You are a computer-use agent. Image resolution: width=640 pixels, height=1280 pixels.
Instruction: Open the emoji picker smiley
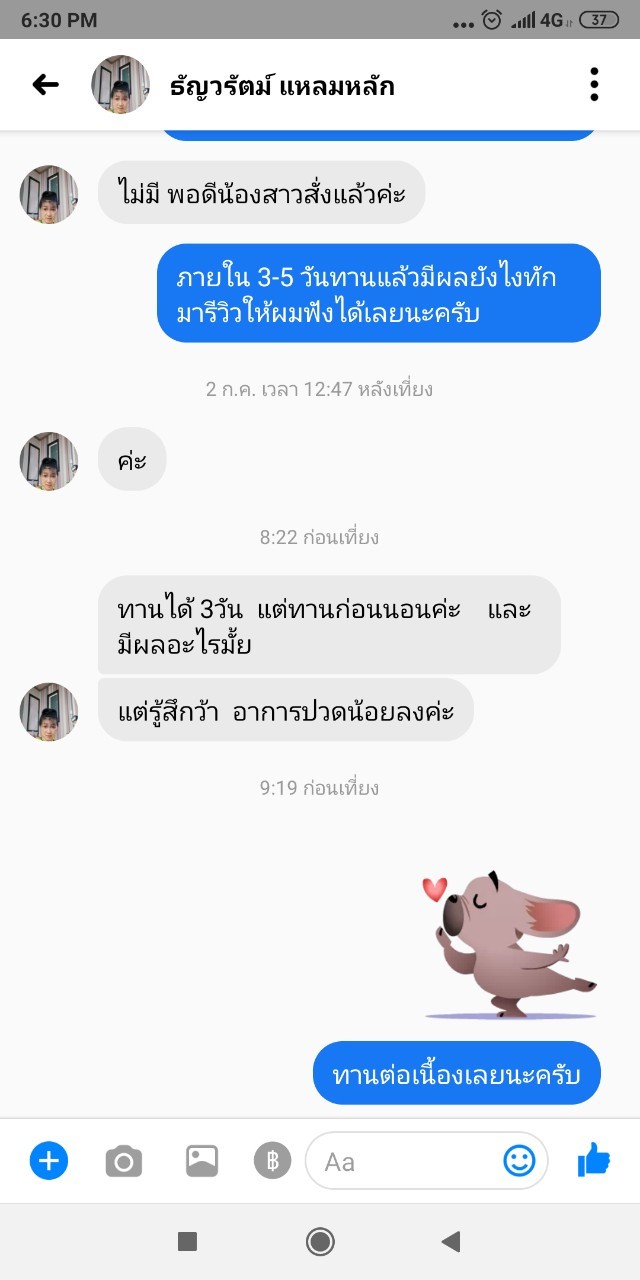pos(519,1161)
